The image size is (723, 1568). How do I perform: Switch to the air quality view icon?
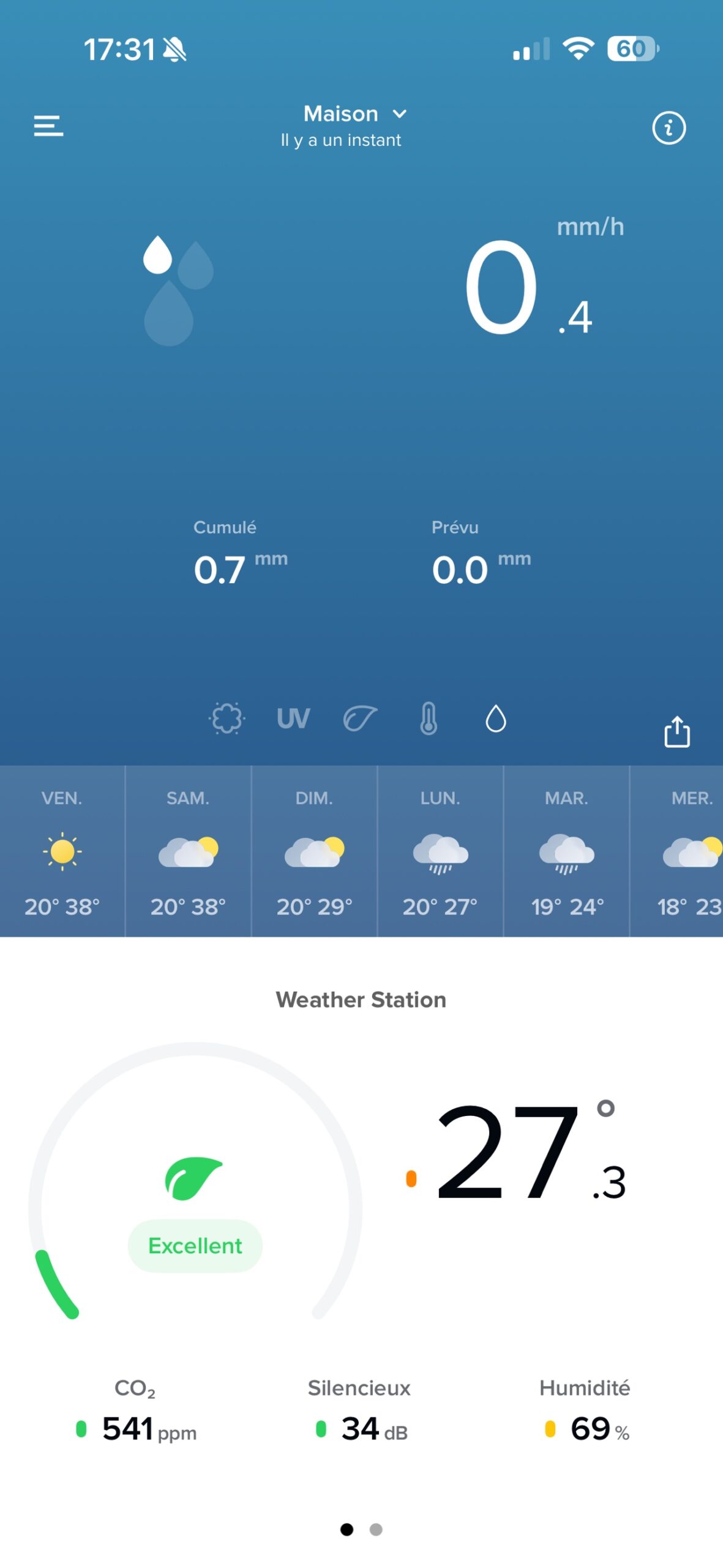pyautogui.click(x=227, y=718)
